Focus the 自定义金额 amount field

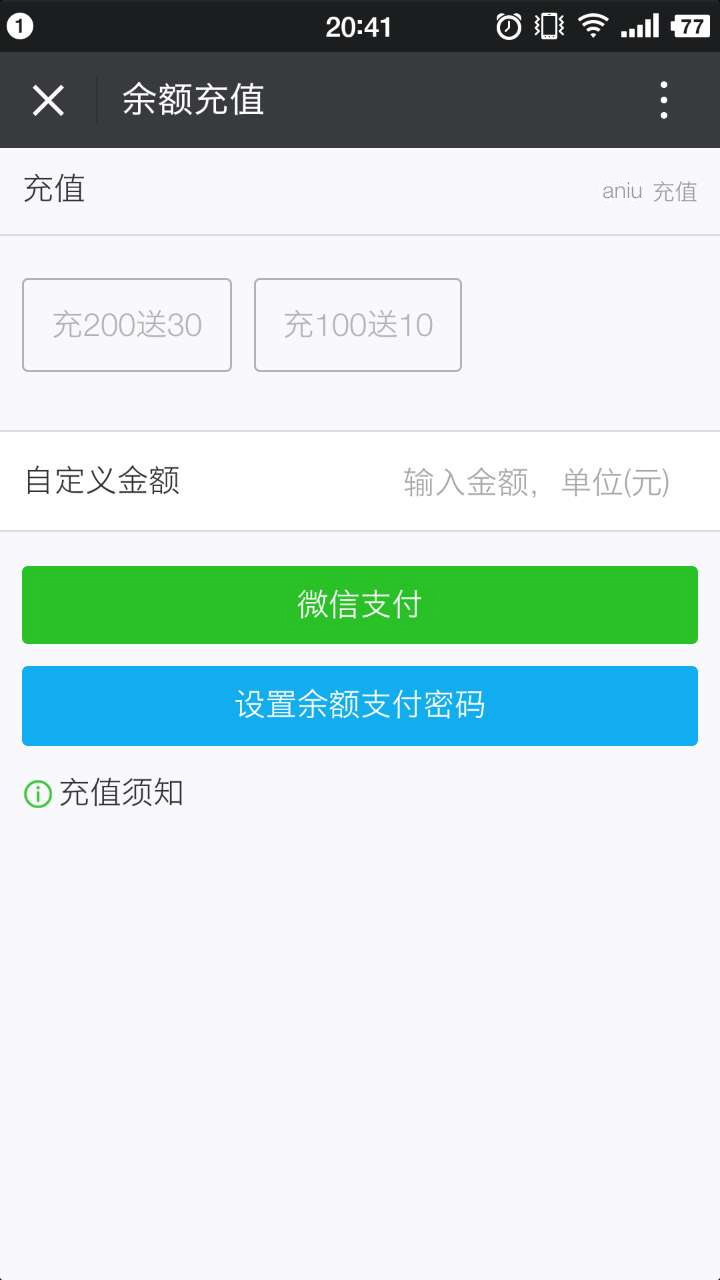pos(536,482)
